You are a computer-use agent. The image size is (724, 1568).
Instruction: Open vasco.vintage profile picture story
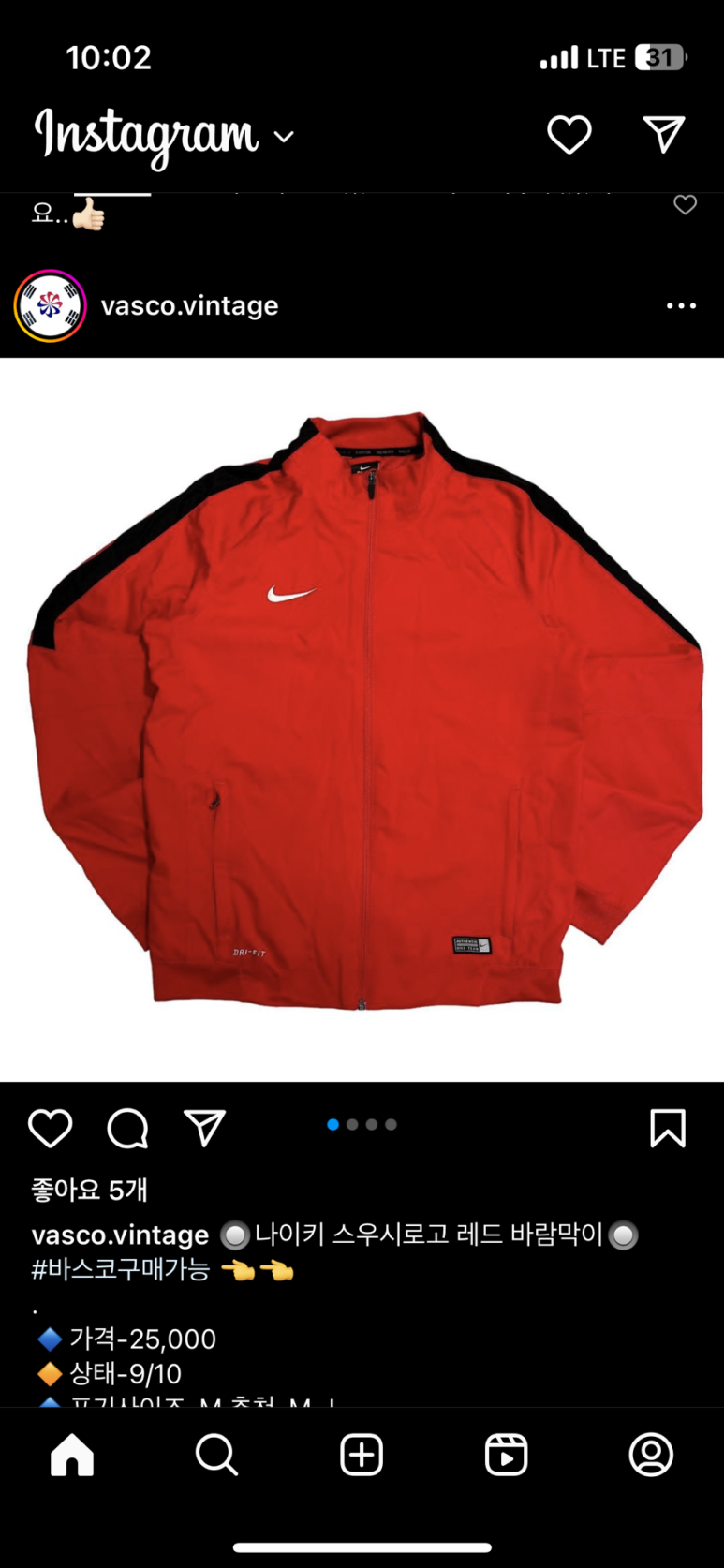[x=50, y=305]
